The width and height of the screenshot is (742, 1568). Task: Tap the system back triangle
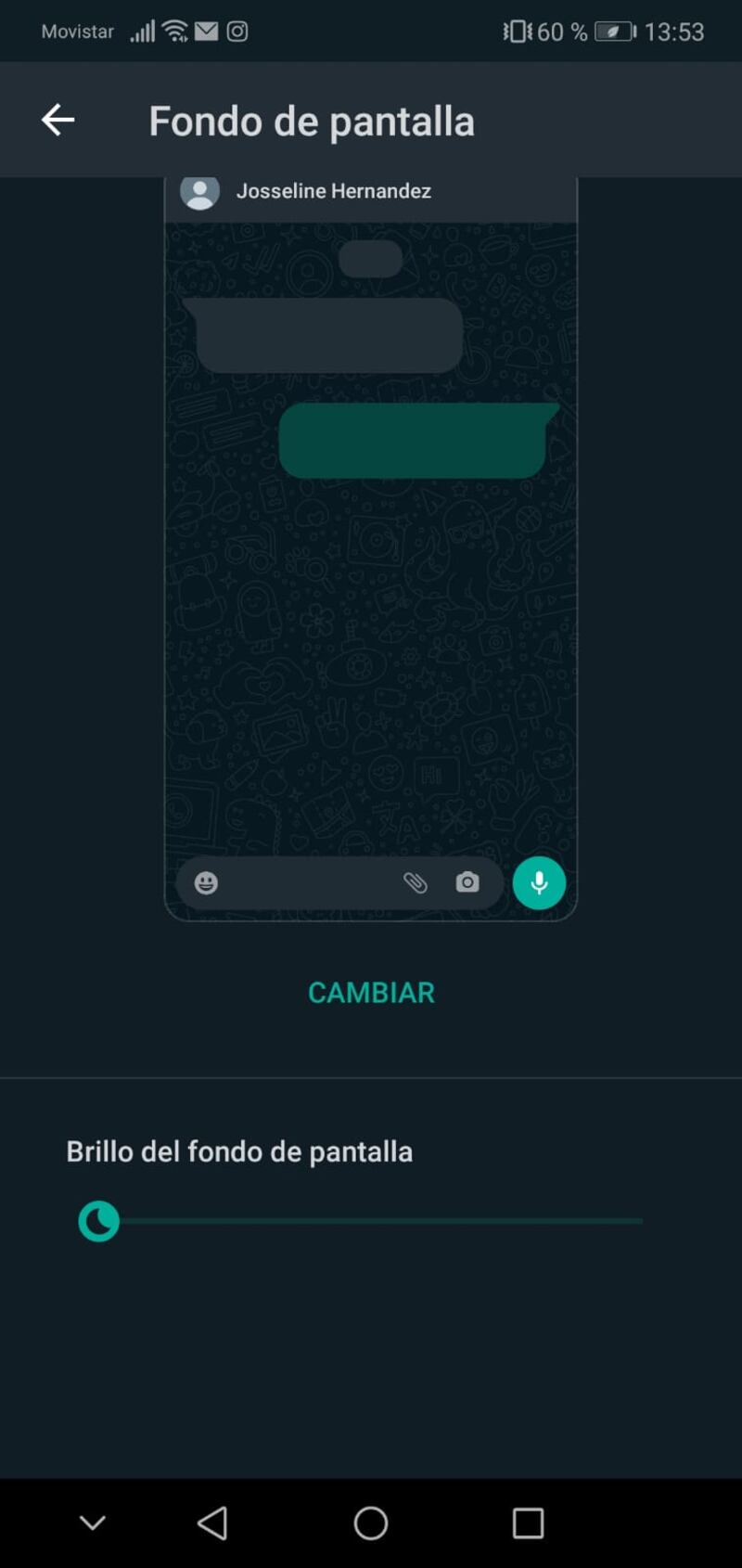click(x=212, y=1523)
